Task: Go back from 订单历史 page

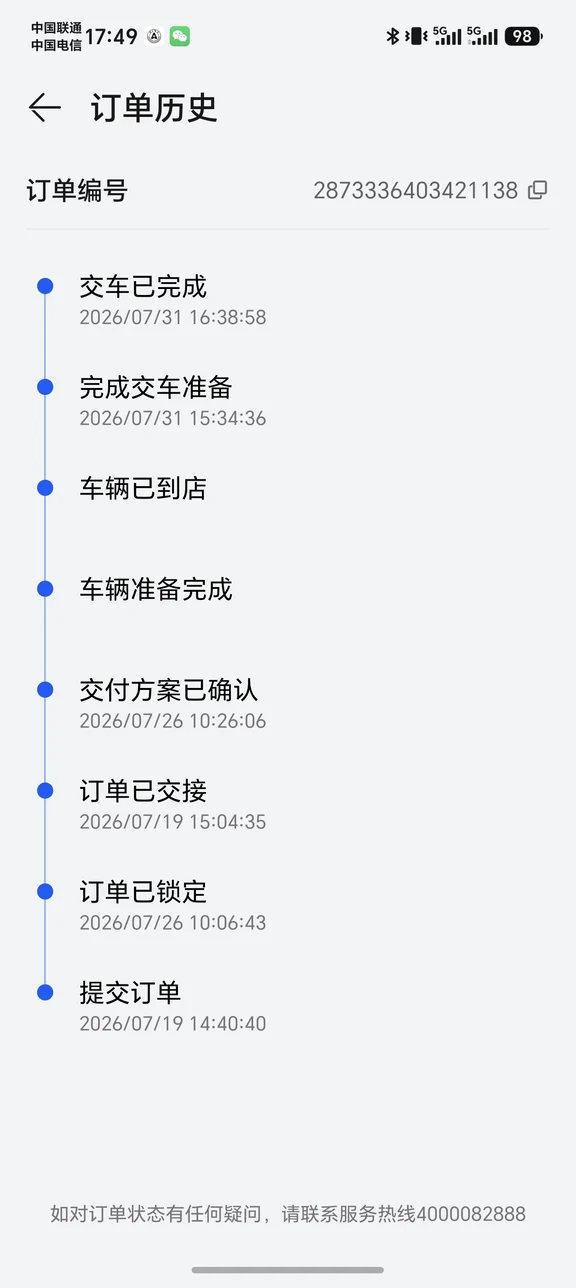Action: pyautogui.click(x=45, y=108)
